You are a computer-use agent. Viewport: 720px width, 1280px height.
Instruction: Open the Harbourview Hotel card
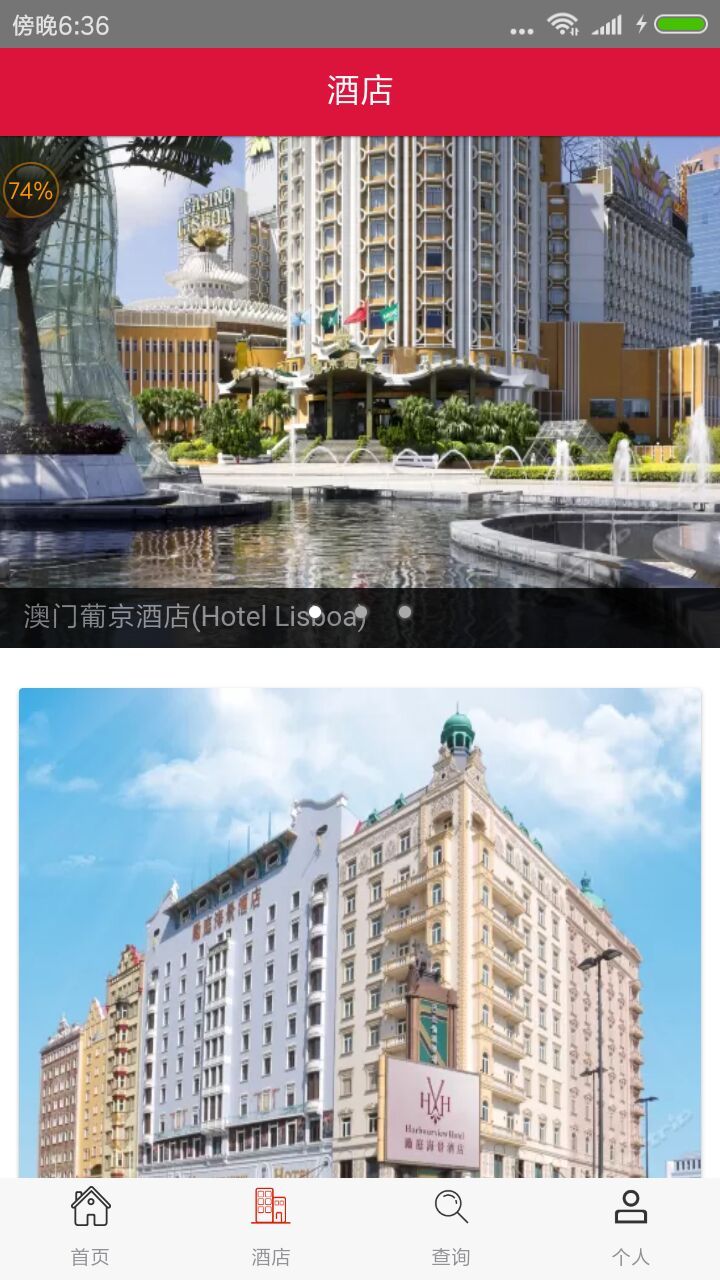tap(360, 930)
